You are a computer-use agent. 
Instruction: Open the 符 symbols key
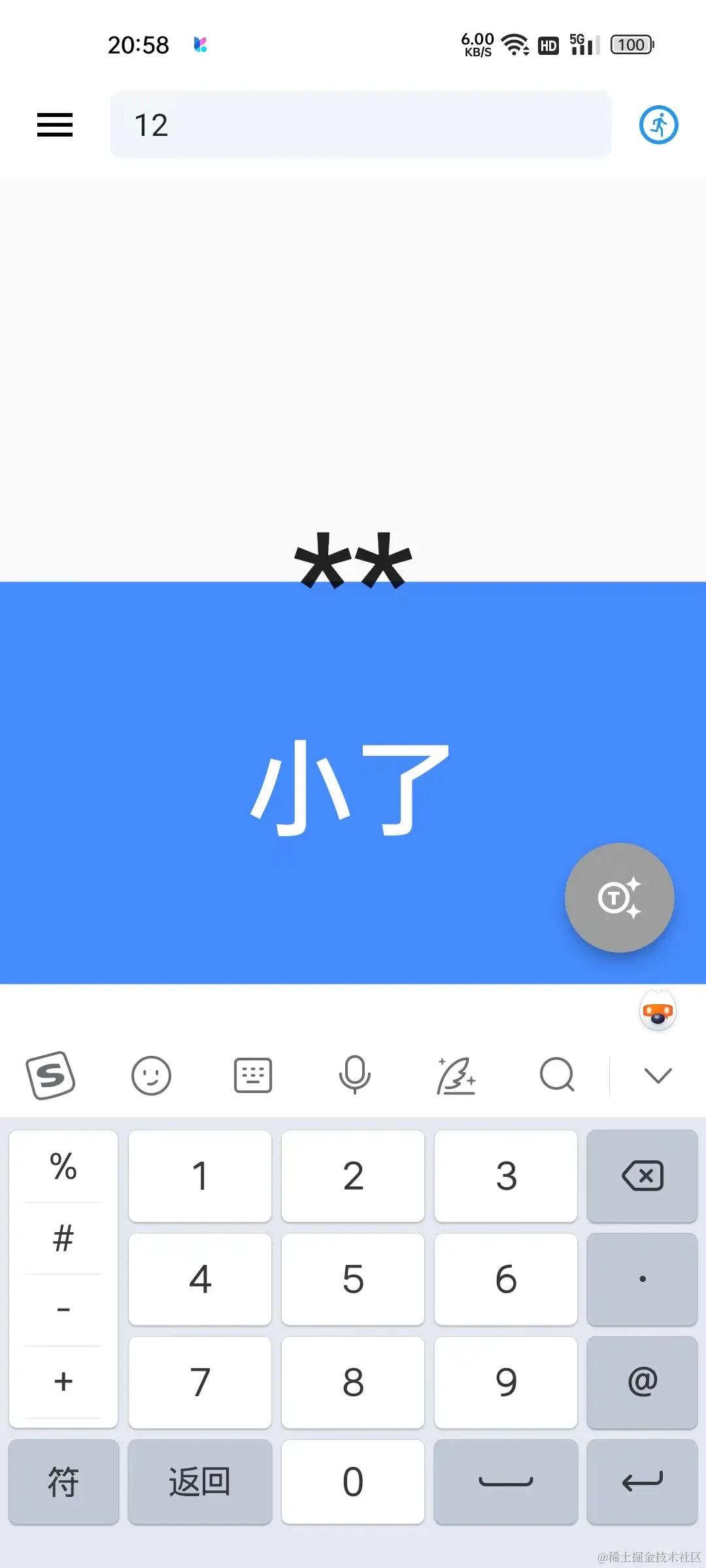point(63,1482)
